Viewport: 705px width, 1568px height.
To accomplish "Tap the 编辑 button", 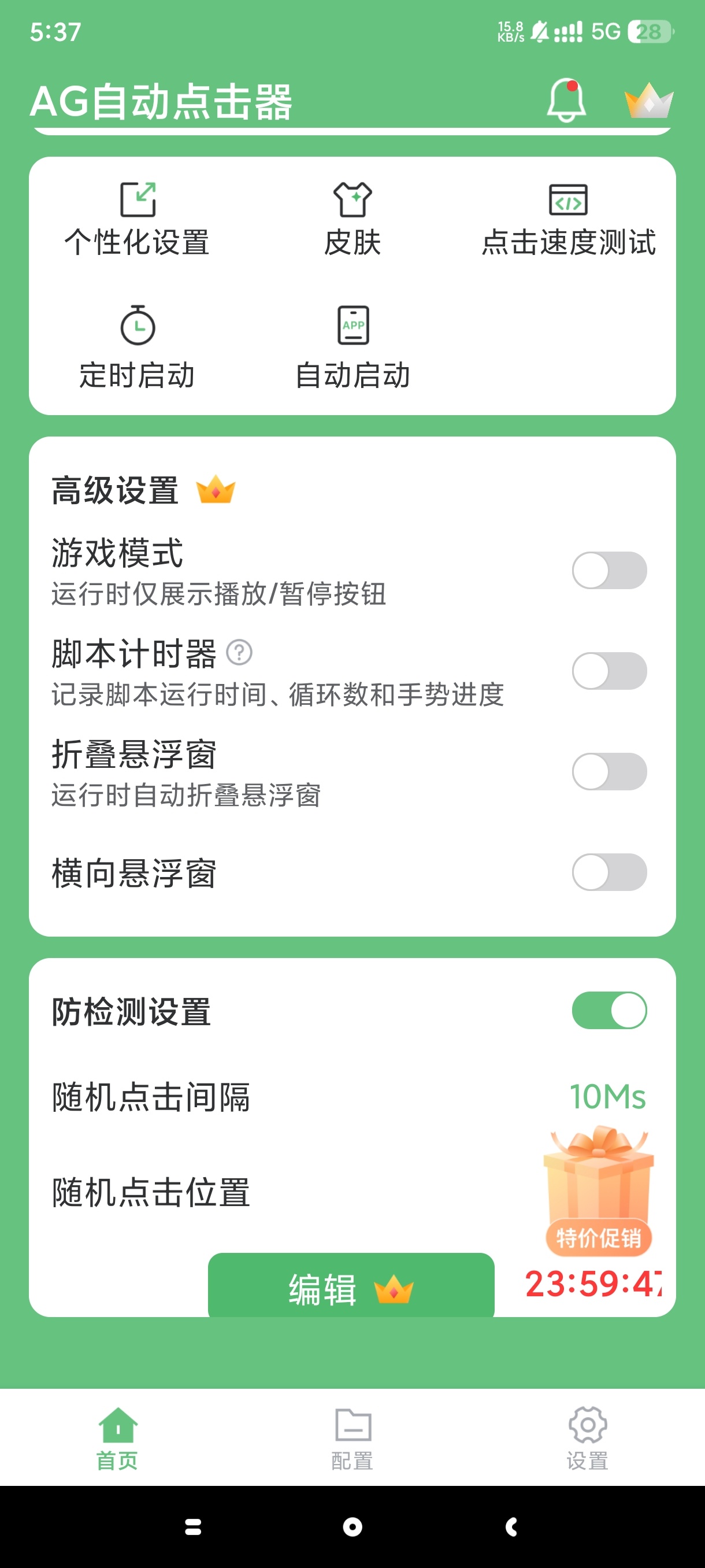I will coord(351,1288).
